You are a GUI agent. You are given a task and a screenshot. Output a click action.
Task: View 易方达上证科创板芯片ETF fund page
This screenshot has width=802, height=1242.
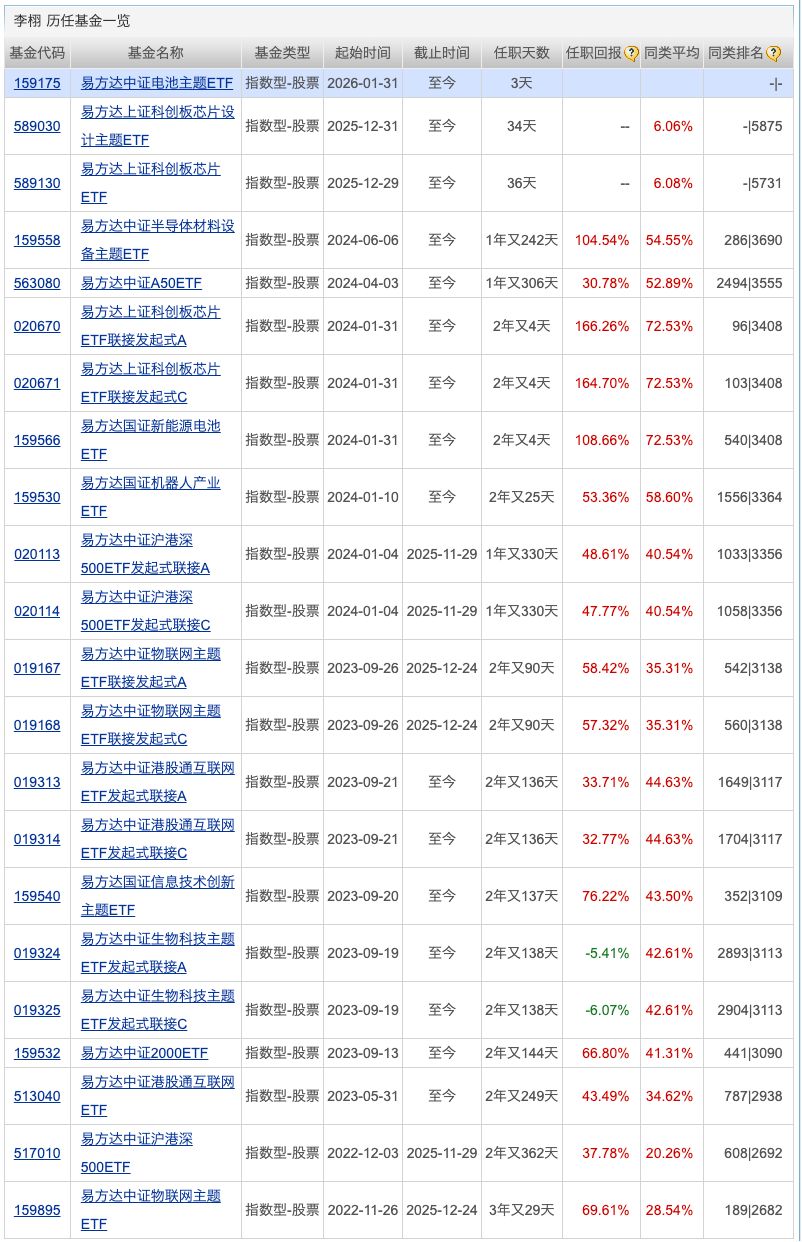[150, 170]
